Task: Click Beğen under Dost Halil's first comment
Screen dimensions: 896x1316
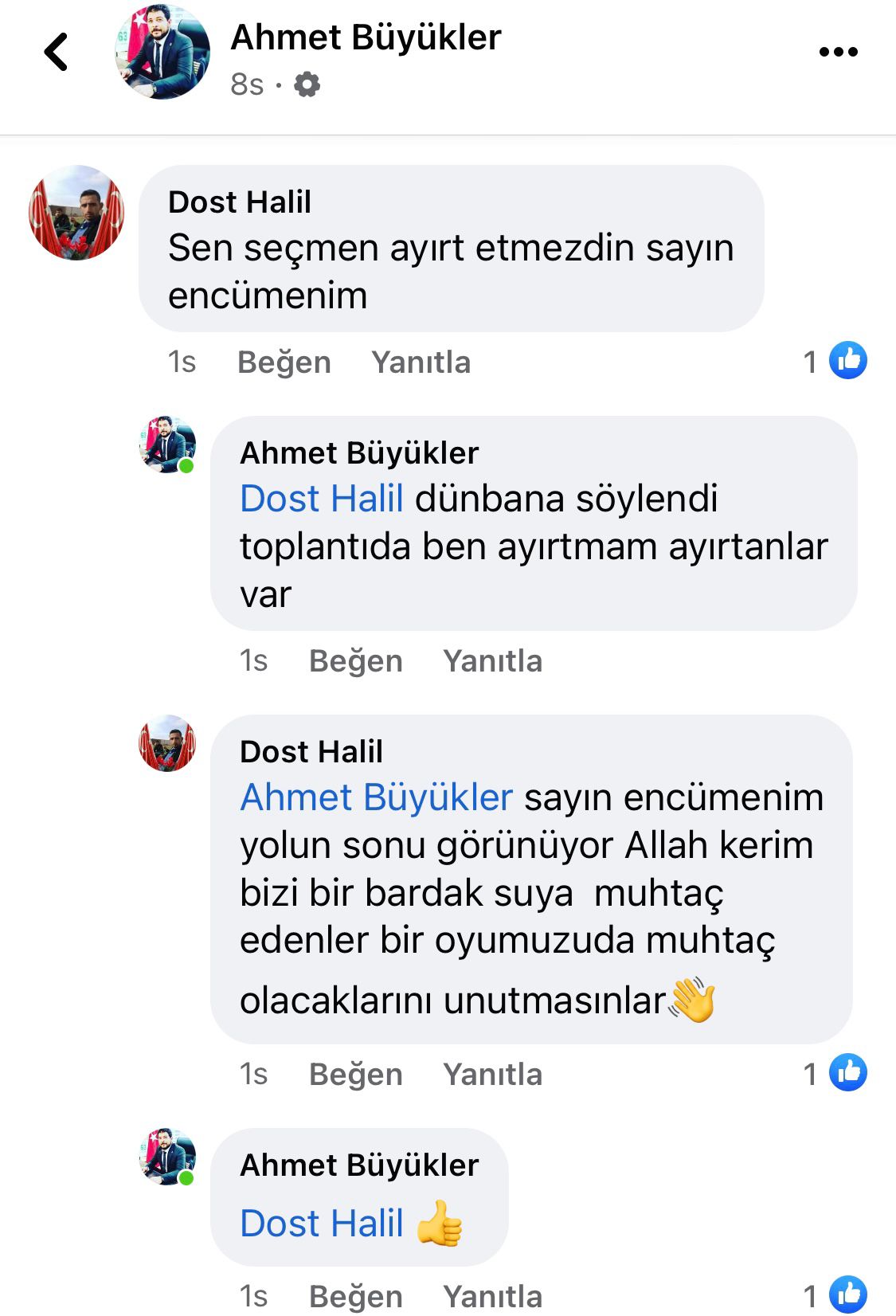Action: point(284,362)
